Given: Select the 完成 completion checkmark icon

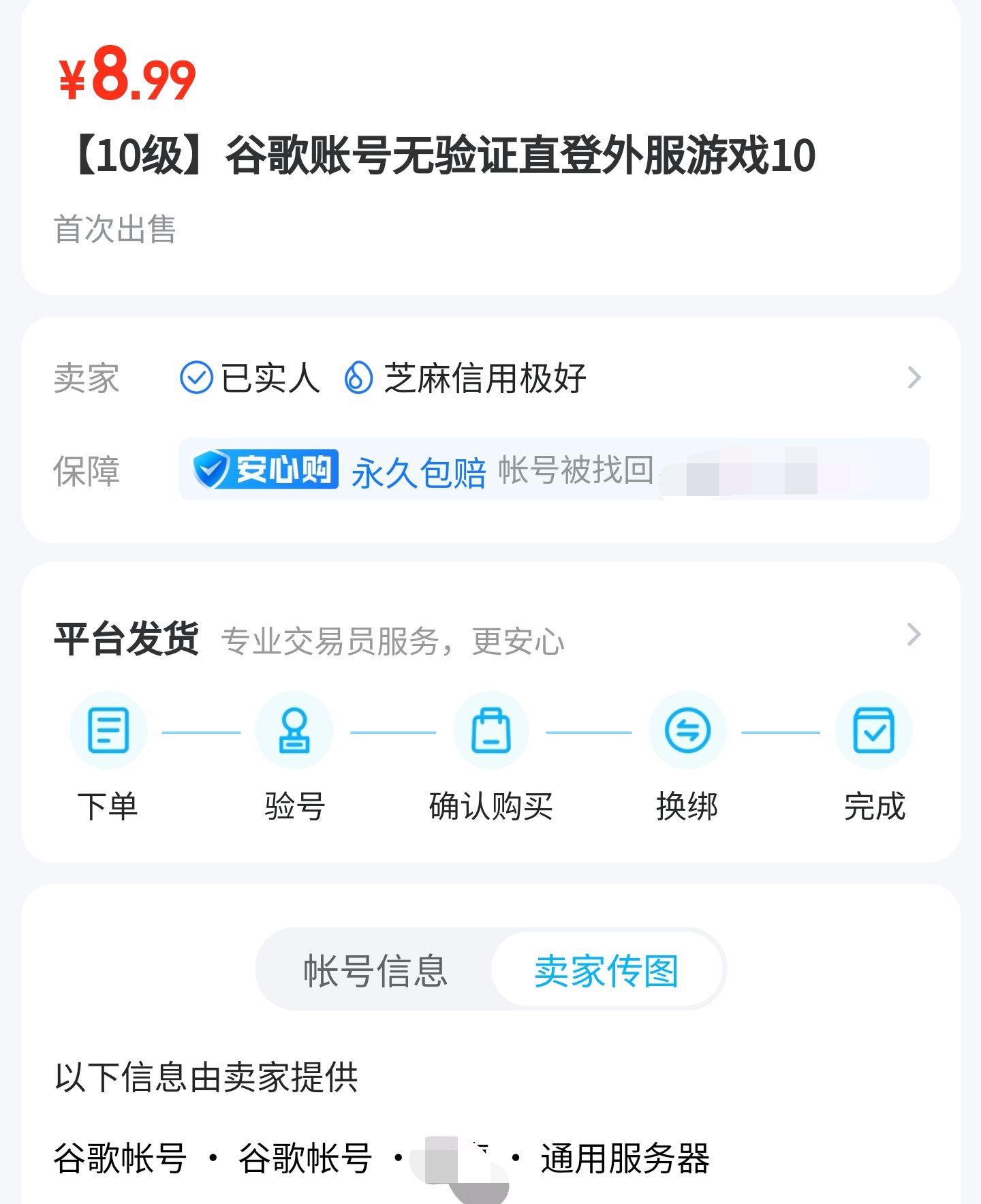Looking at the screenshot, I should click(874, 730).
